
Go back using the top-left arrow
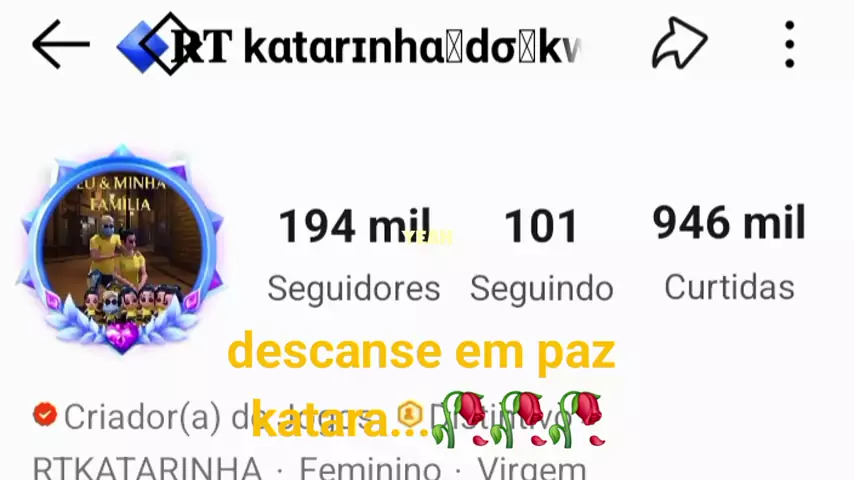pyautogui.click(x=60, y=45)
